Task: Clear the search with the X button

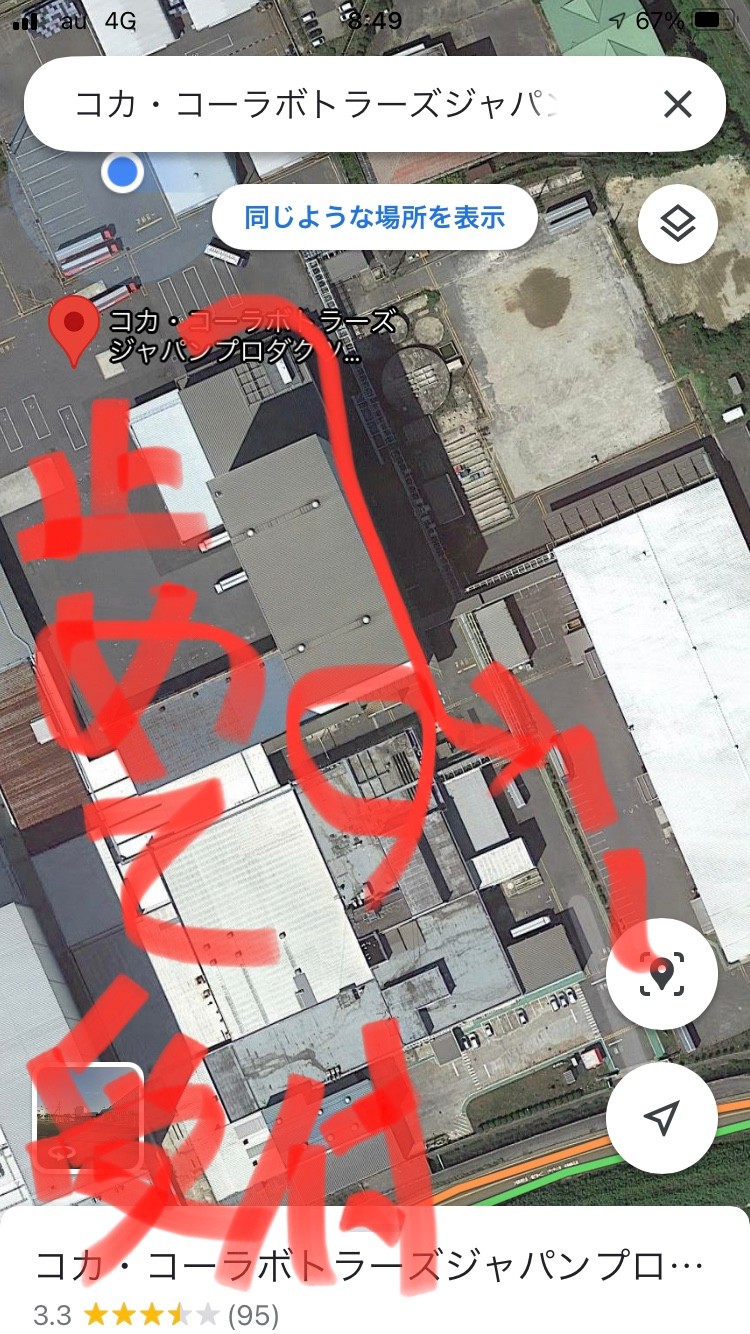Action: (678, 104)
